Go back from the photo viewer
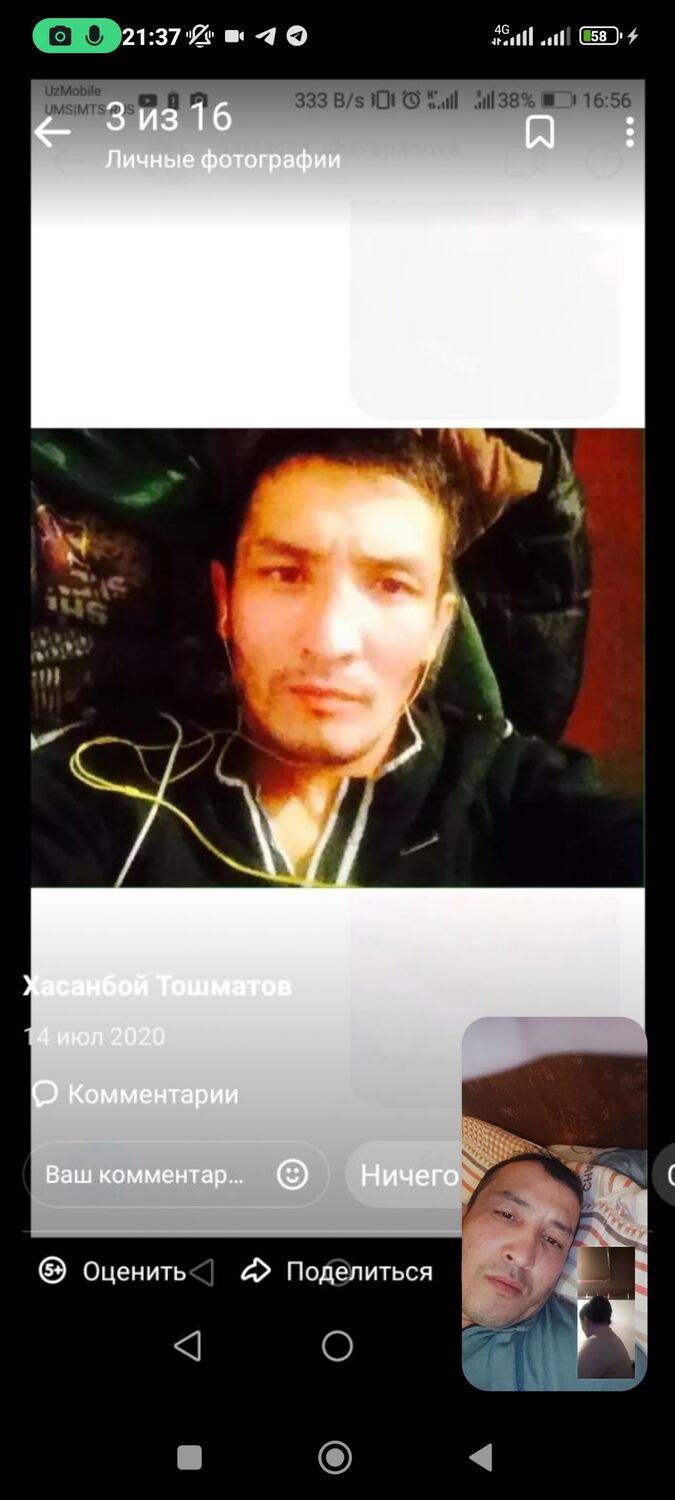 tap(52, 132)
